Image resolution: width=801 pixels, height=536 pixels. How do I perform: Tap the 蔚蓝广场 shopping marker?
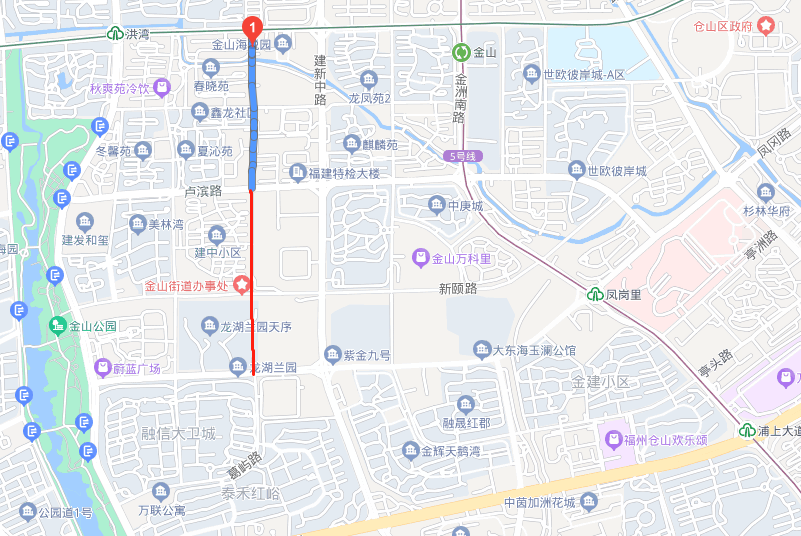coord(103,368)
